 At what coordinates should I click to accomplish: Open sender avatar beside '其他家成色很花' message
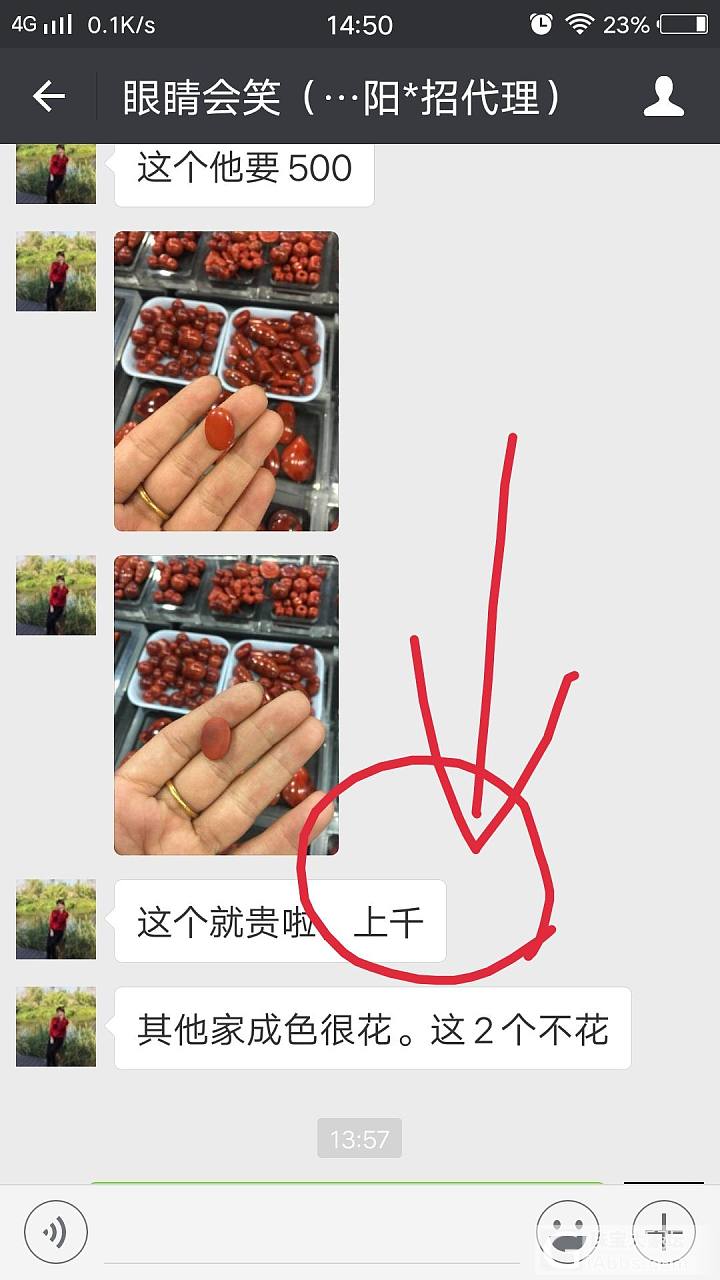tap(56, 1027)
